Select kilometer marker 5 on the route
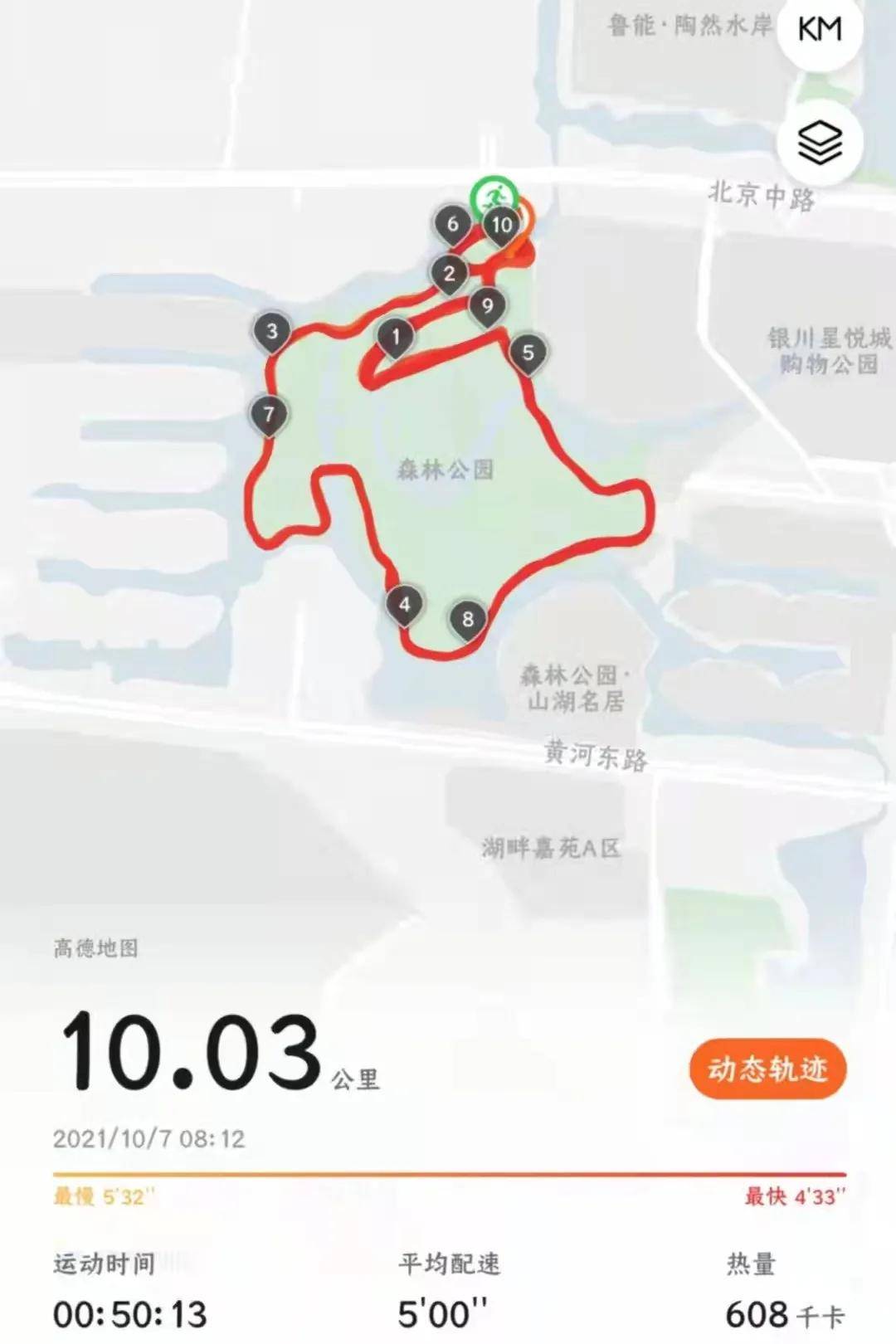 (x=528, y=351)
